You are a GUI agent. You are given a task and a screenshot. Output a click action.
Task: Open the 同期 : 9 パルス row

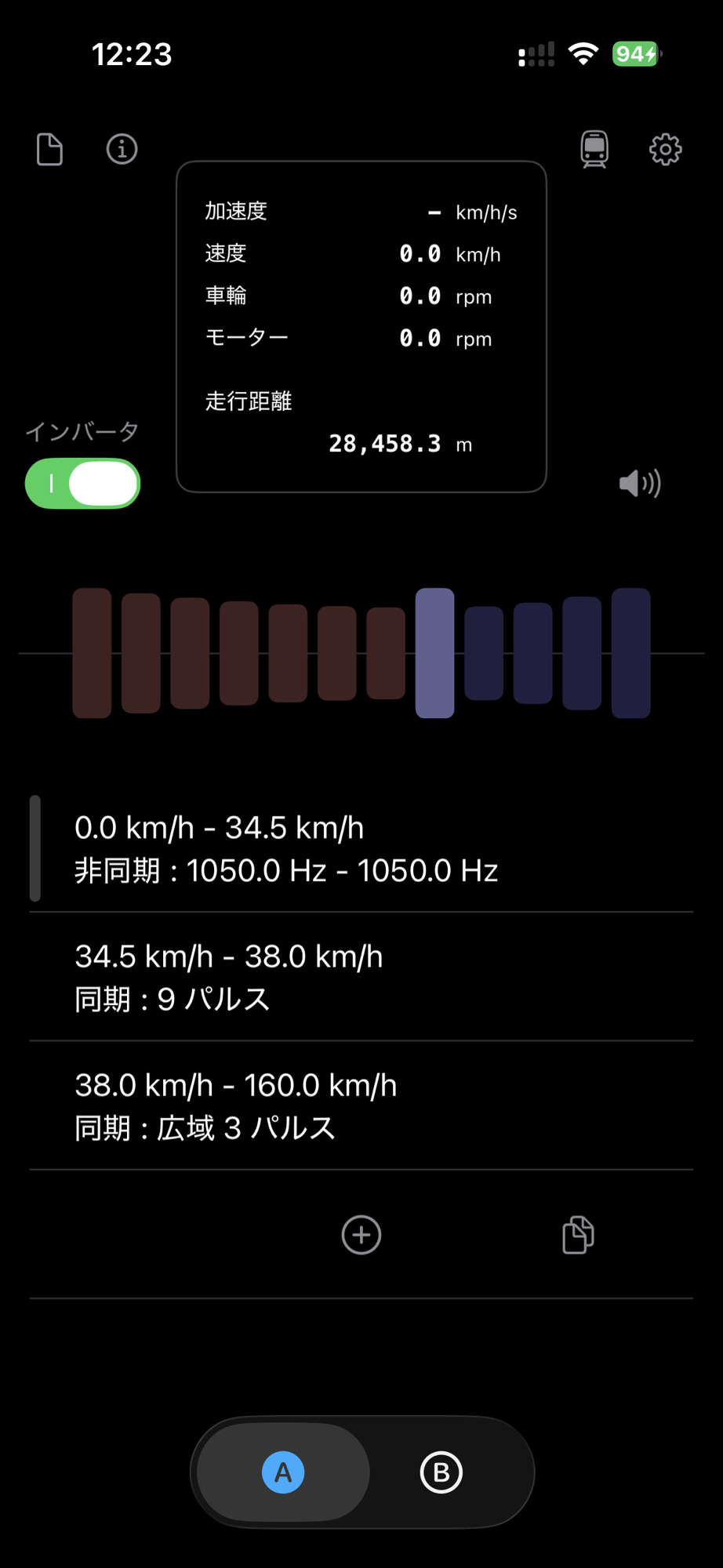pyautogui.click(x=361, y=978)
